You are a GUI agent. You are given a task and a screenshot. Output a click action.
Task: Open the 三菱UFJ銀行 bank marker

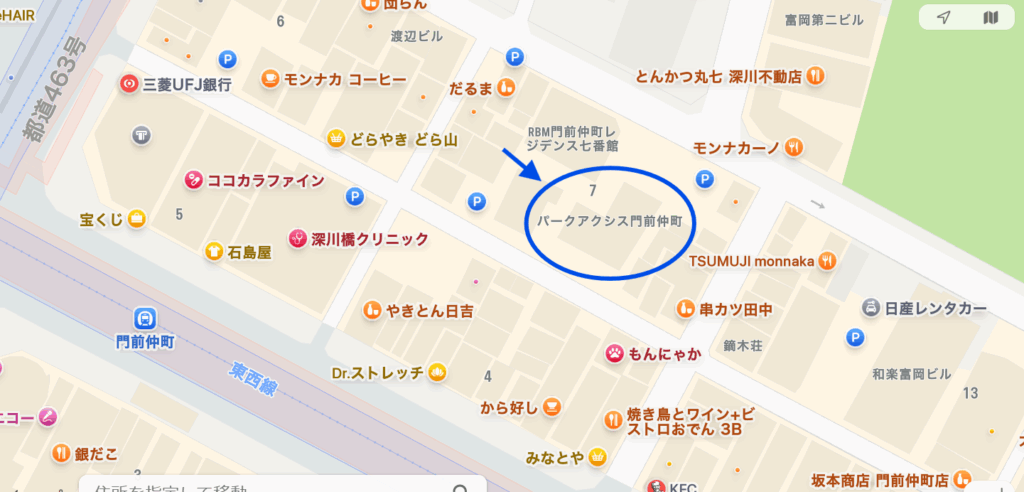click(128, 85)
